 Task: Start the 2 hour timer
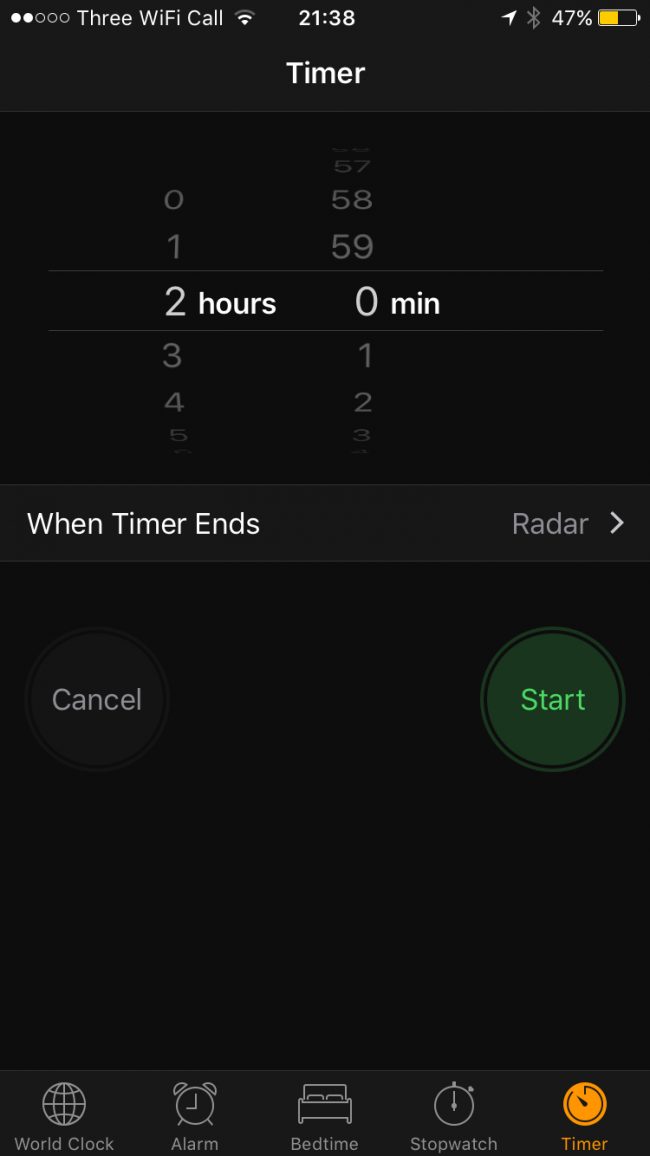(x=553, y=699)
